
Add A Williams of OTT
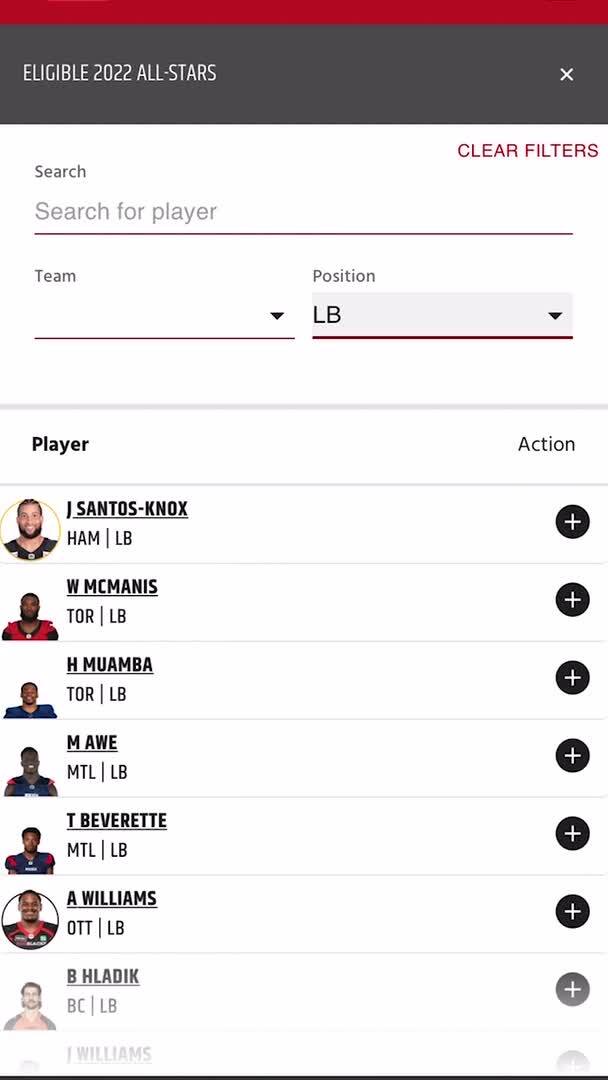coord(572,911)
